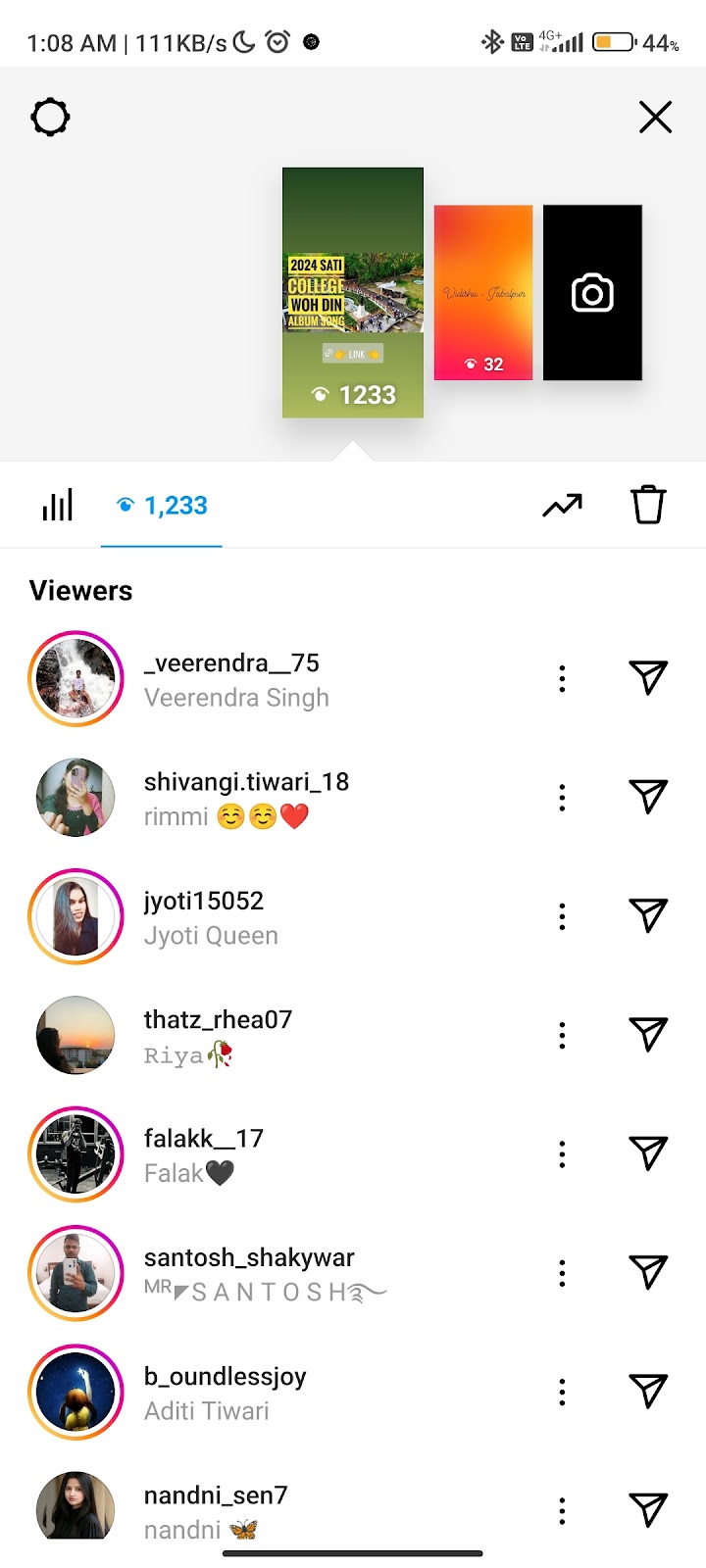The image size is (706, 1568).
Task: Send a message to jyoti15052
Action: point(648,916)
